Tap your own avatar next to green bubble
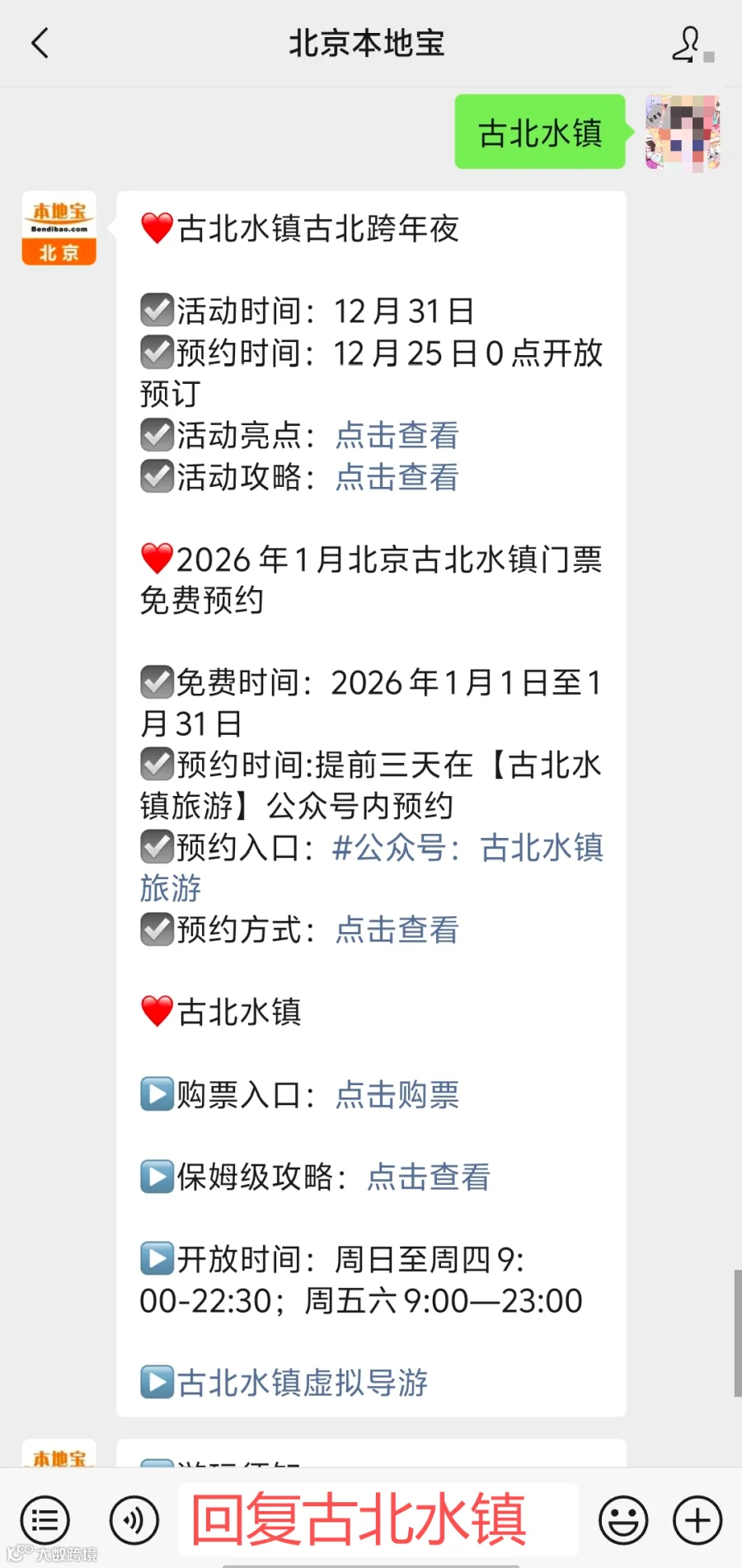The image size is (742, 1568). coord(682,133)
